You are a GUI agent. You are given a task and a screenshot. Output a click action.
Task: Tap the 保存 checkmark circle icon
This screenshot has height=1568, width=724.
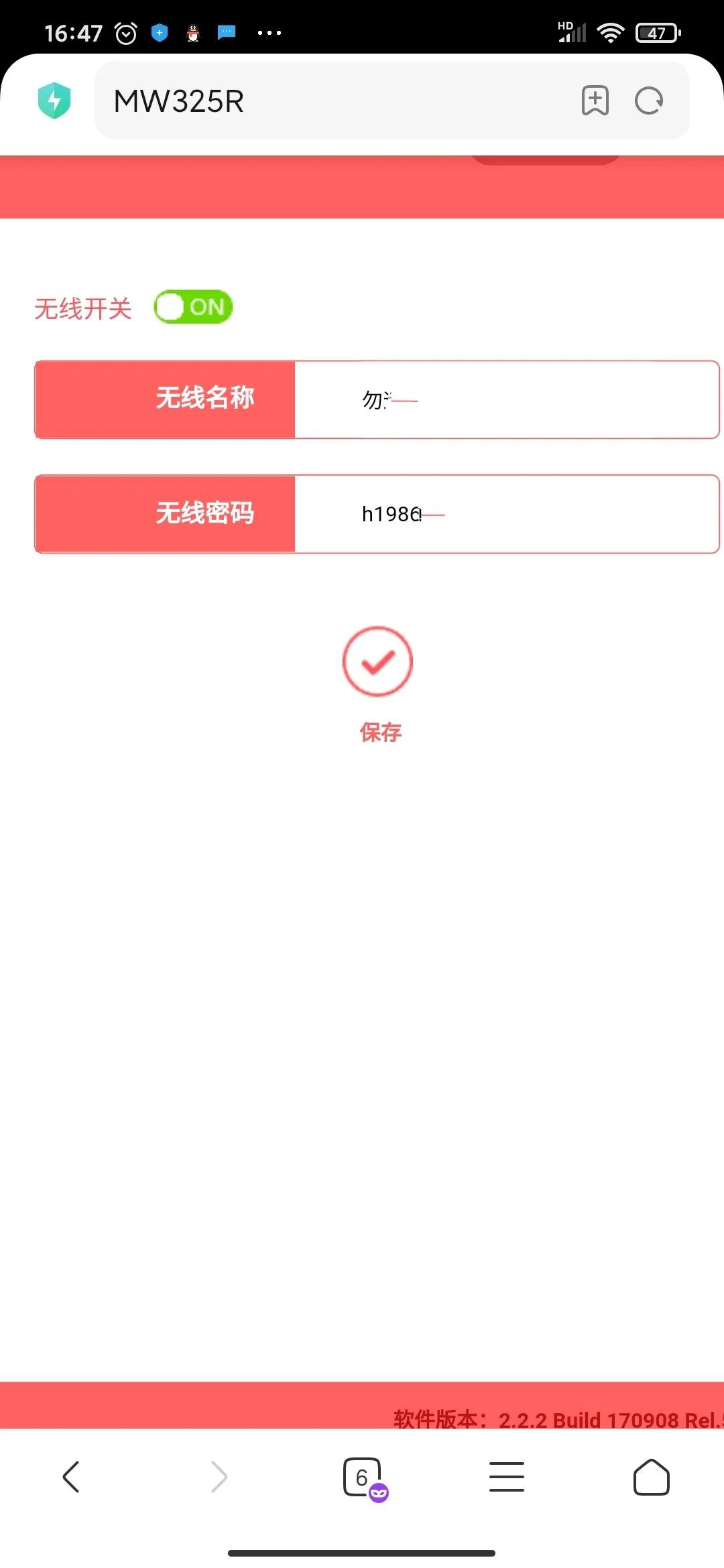tap(377, 661)
